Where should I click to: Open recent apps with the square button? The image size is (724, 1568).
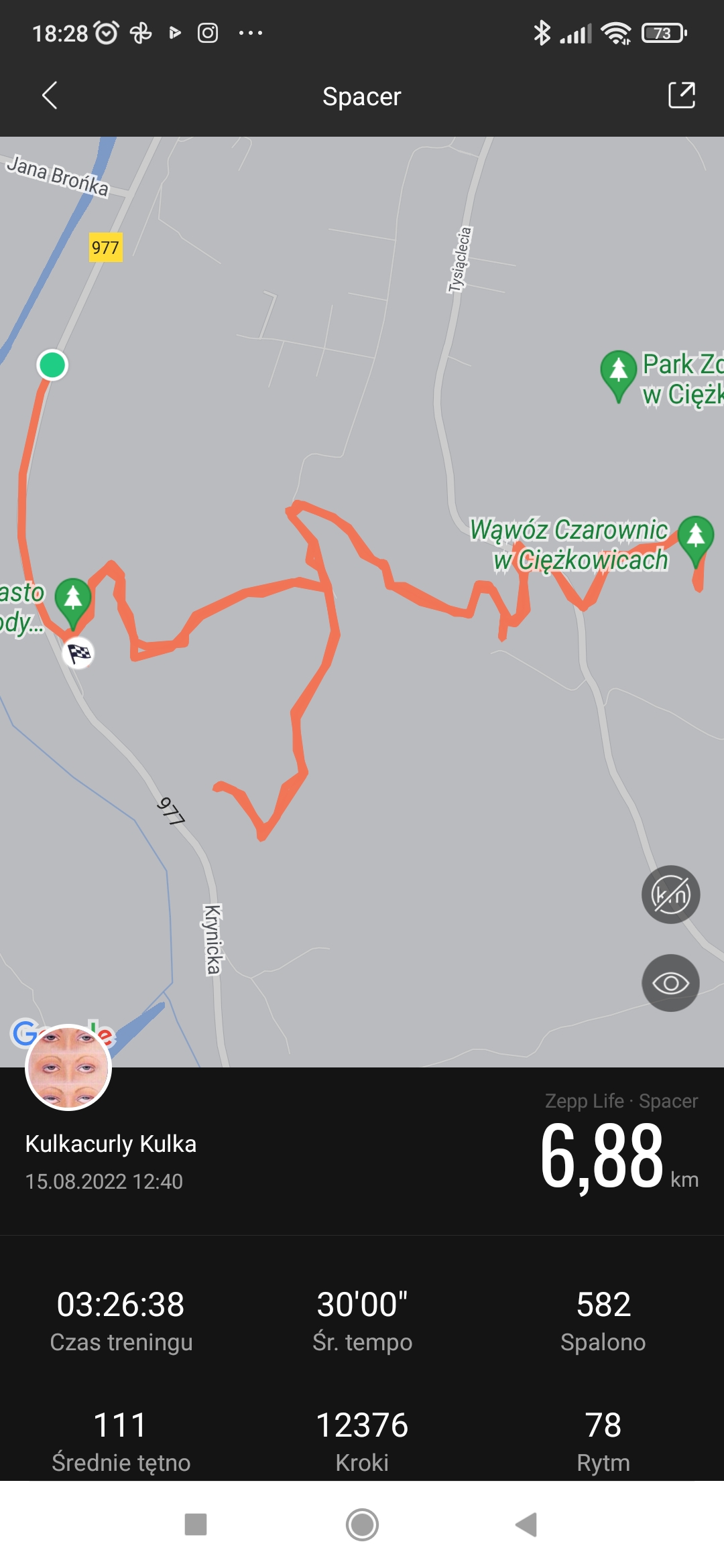196,1524
